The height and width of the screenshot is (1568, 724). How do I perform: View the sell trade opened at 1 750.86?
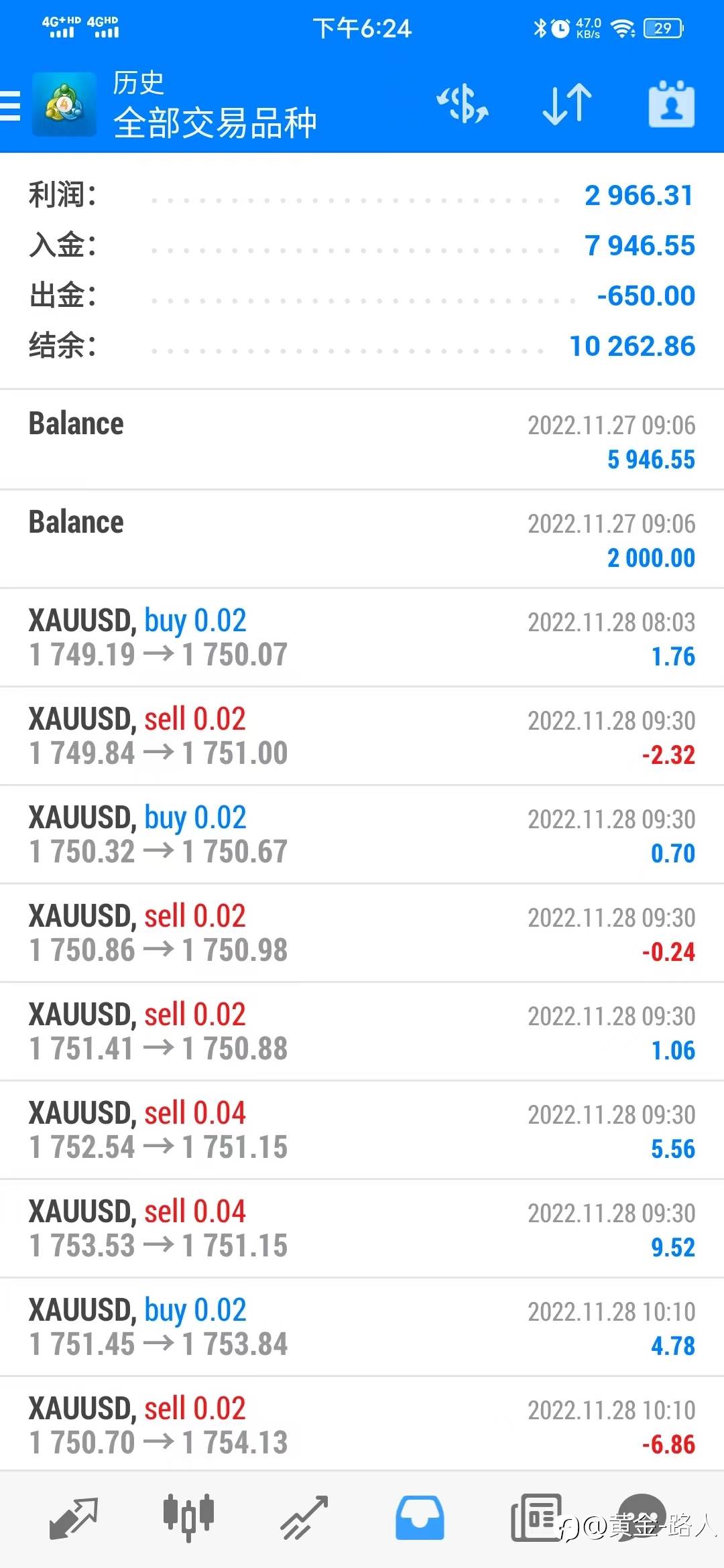click(x=362, y=933)
